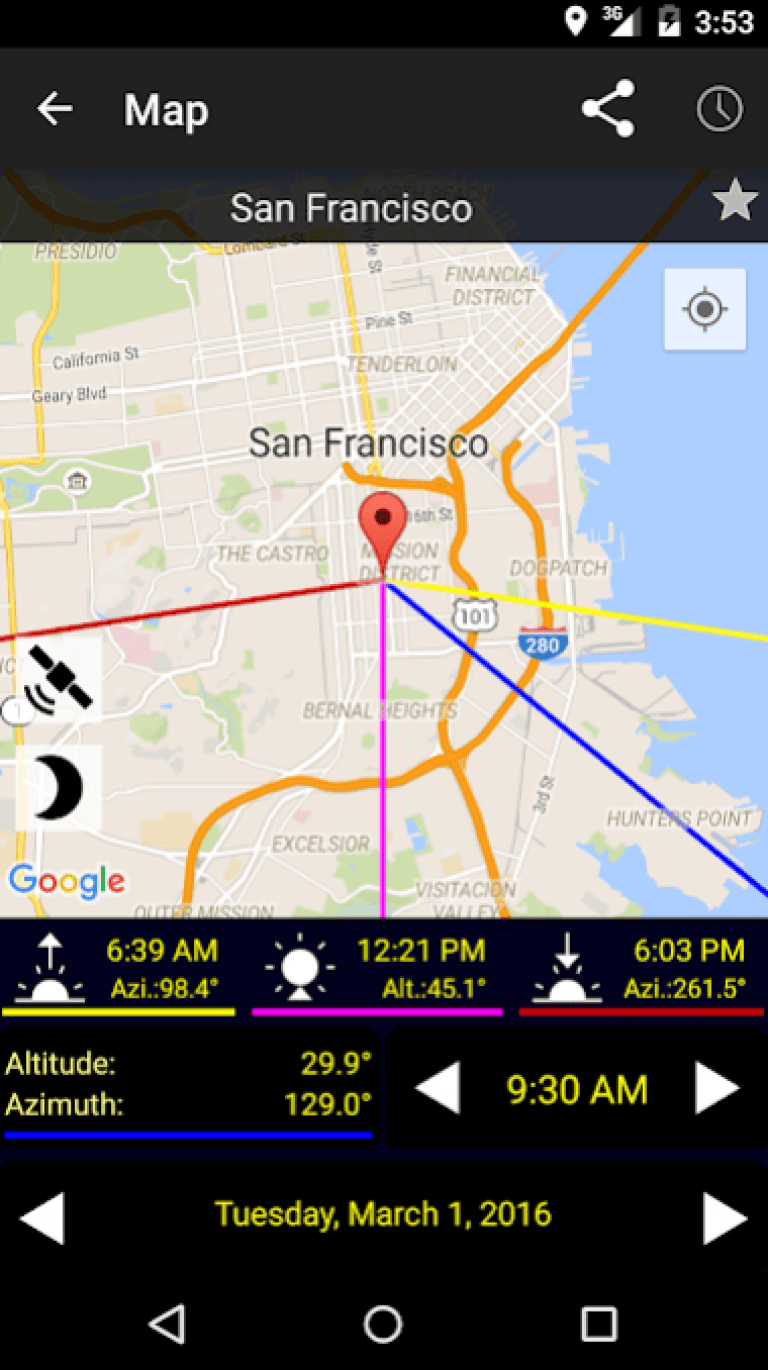768x1370 pixels.
Task: Toggle the moon path display
Action: [55, 788]
